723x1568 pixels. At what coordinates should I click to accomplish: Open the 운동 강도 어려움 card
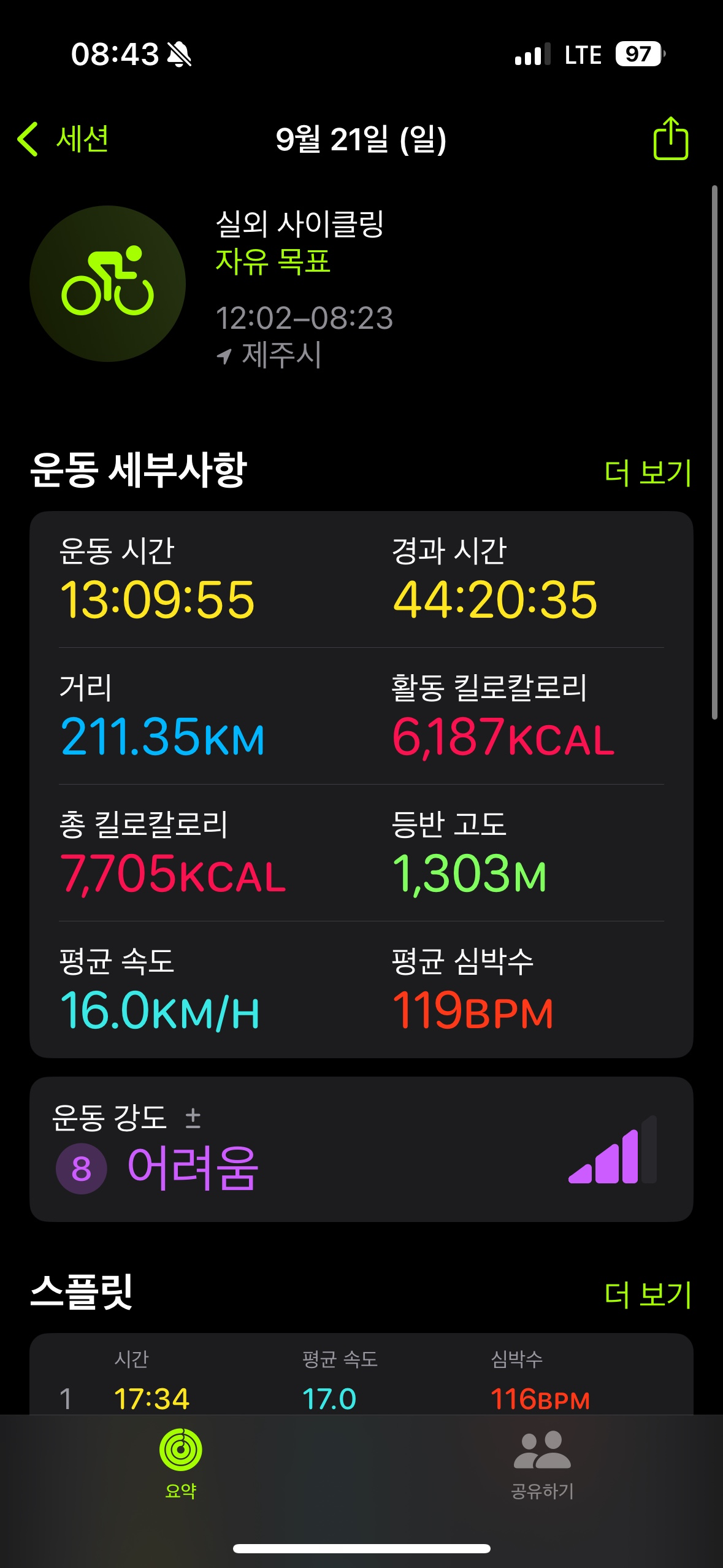361,1150
